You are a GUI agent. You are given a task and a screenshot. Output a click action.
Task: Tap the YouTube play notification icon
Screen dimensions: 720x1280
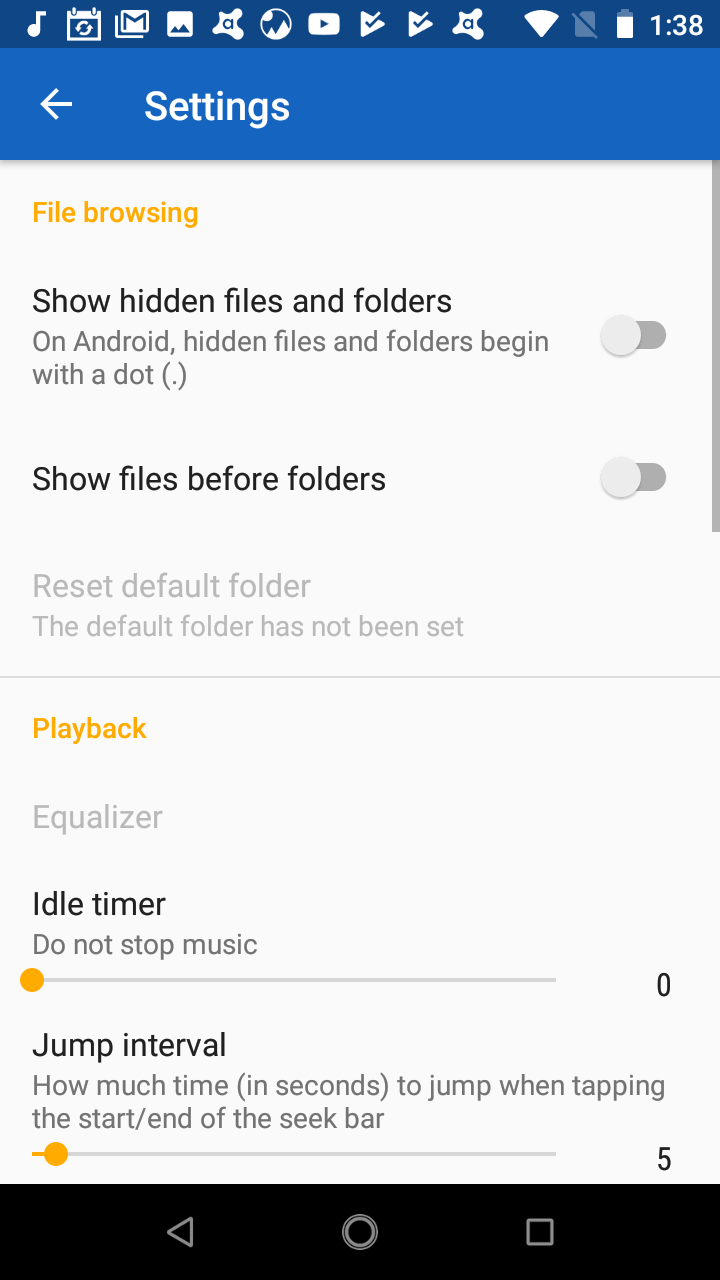(323, 22)
